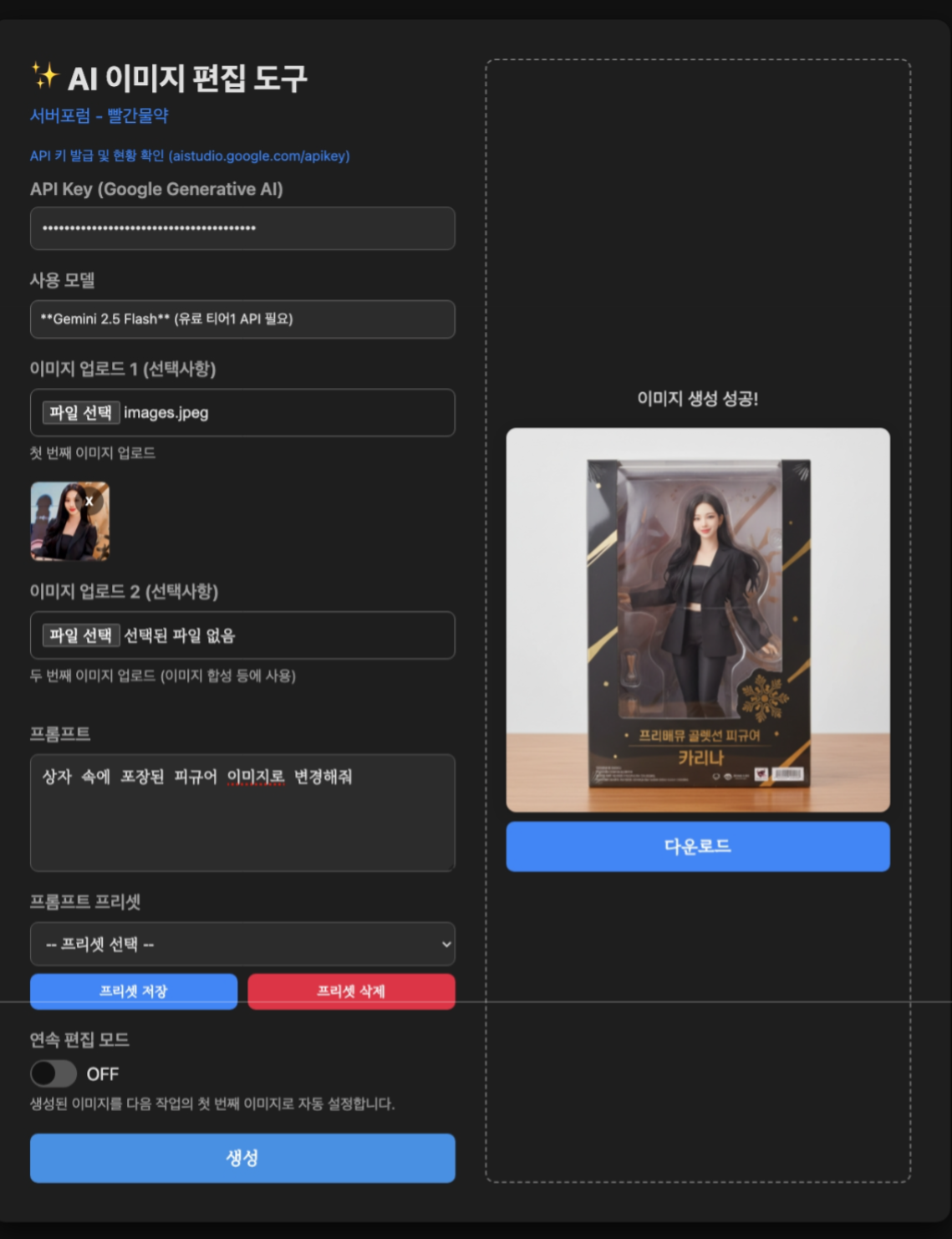Open the API key issuance aistudio link

coord(190,156)
